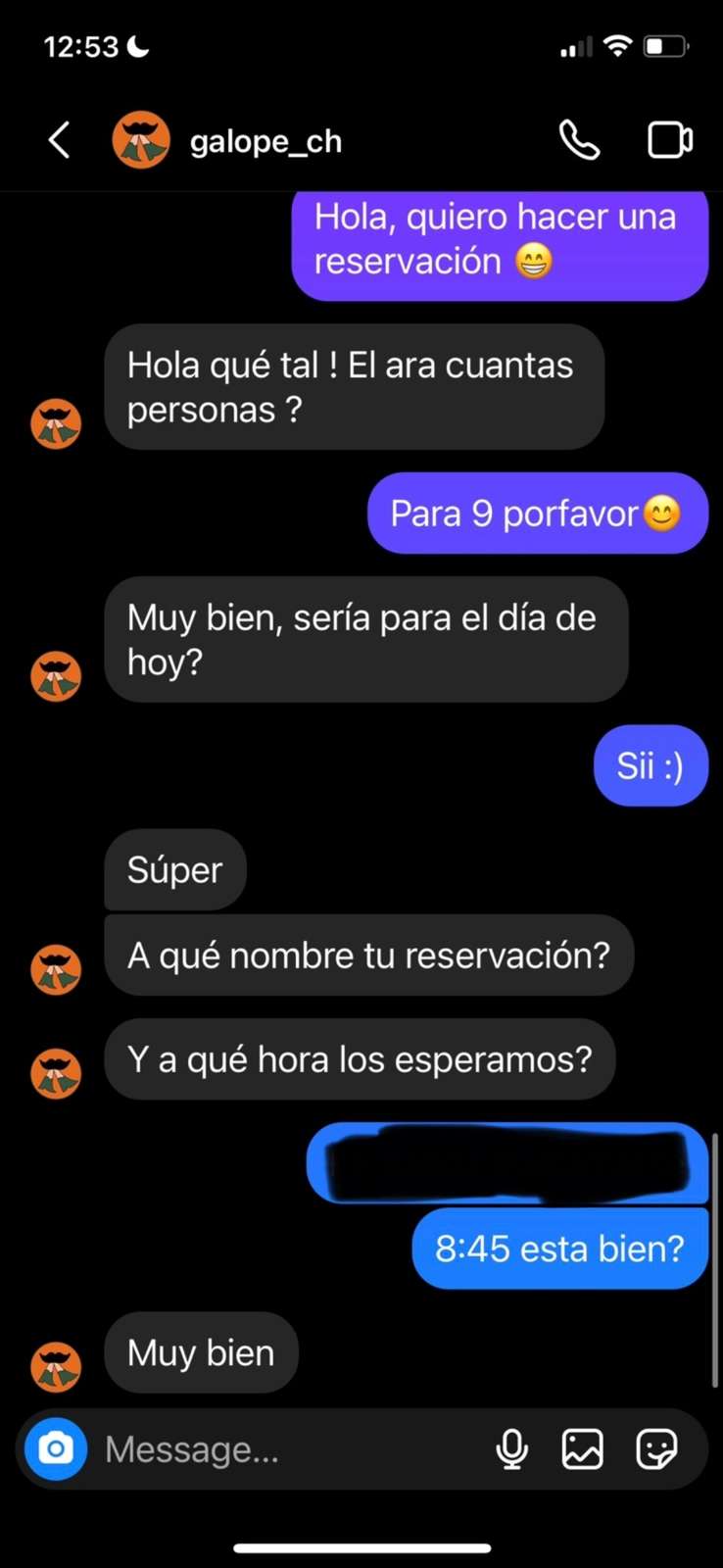Start a voice call with galope_ch

[579, 140]
